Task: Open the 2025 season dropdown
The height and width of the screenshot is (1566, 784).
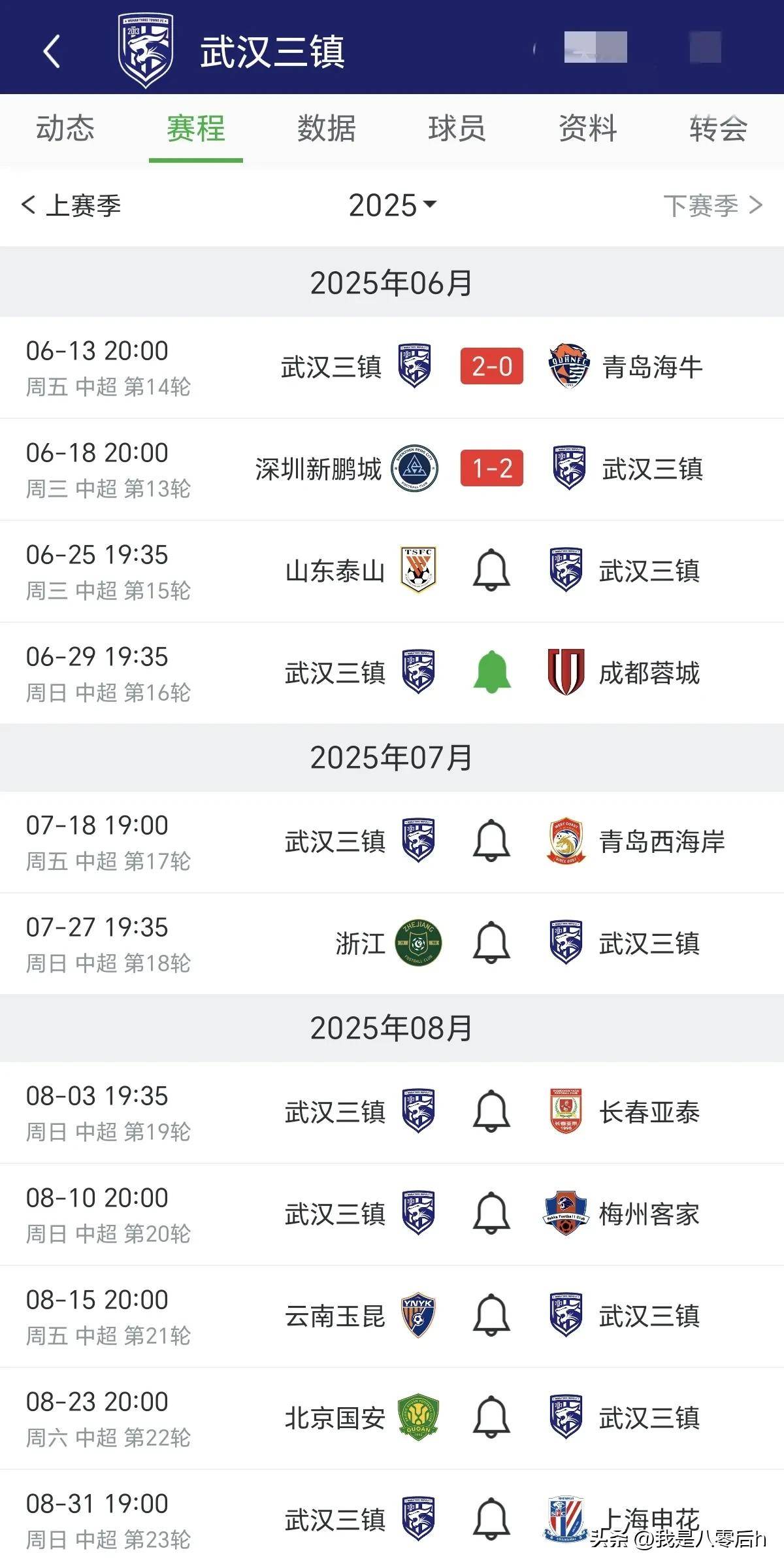Action: point(392,205)
